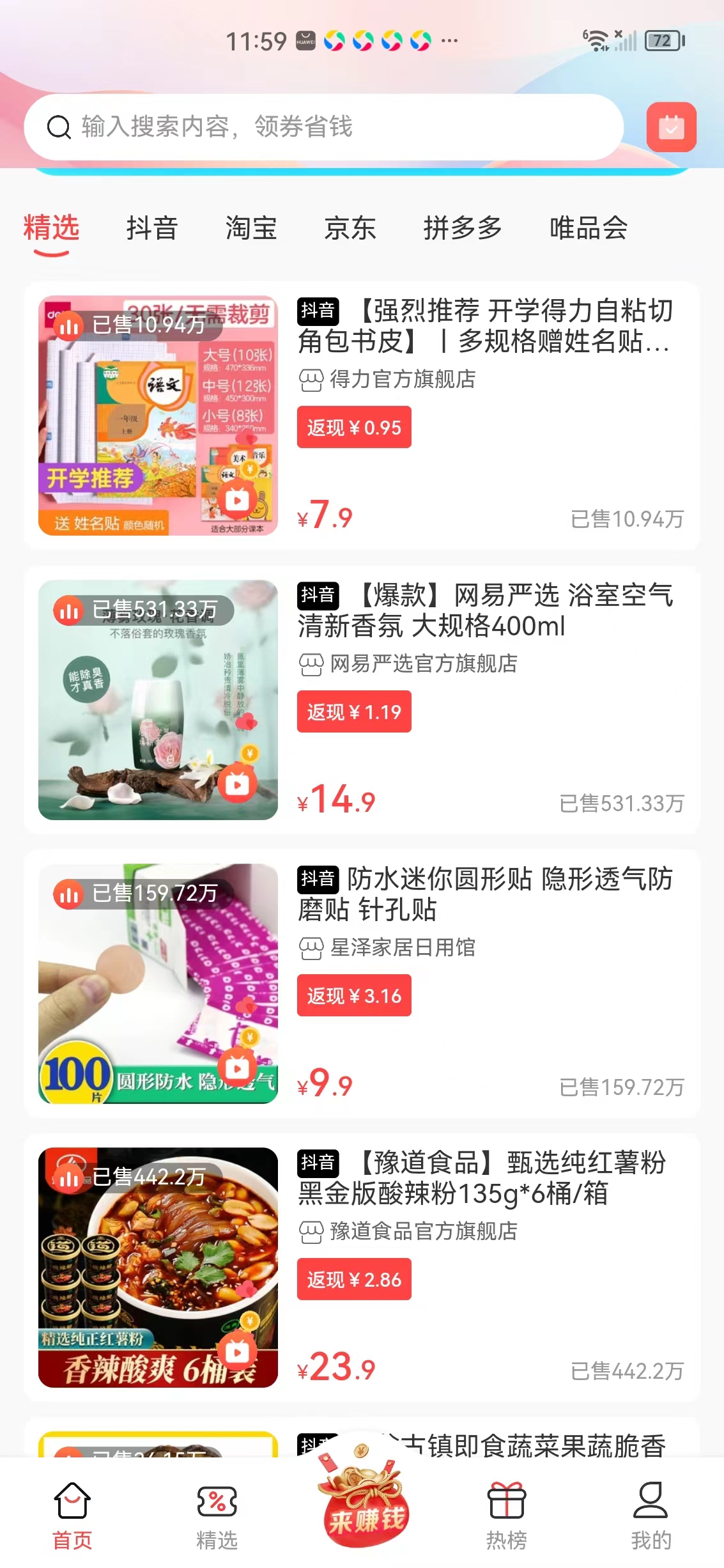Tap the 返现¥1.19 cashback button
The image size is (724, 1568).
pos(354,711)
